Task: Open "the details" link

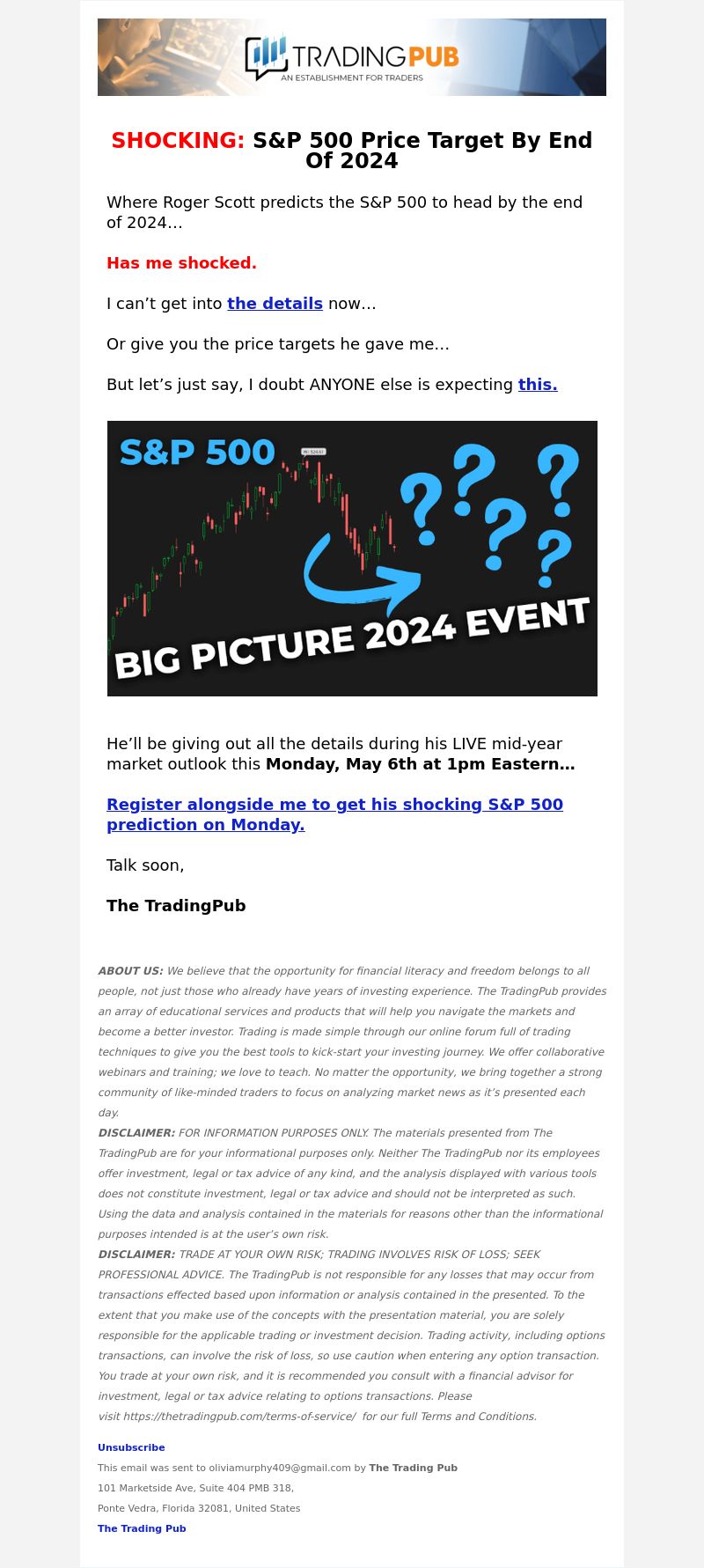Action: tap(275, 304)
